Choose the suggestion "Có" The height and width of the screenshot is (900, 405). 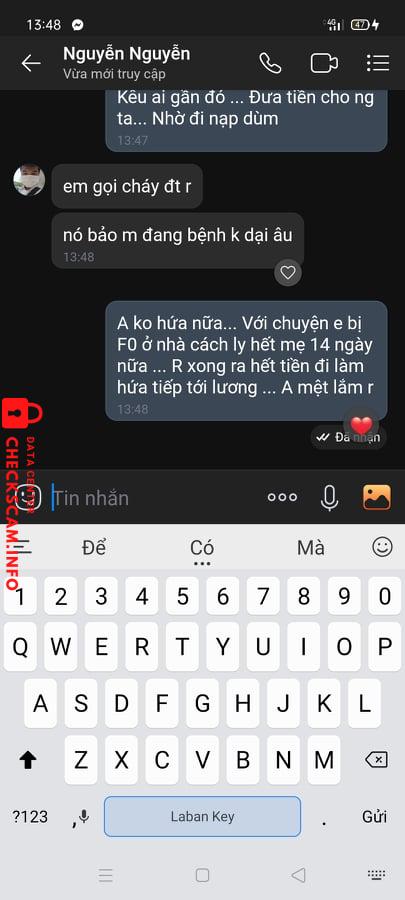tap(202, 548)
